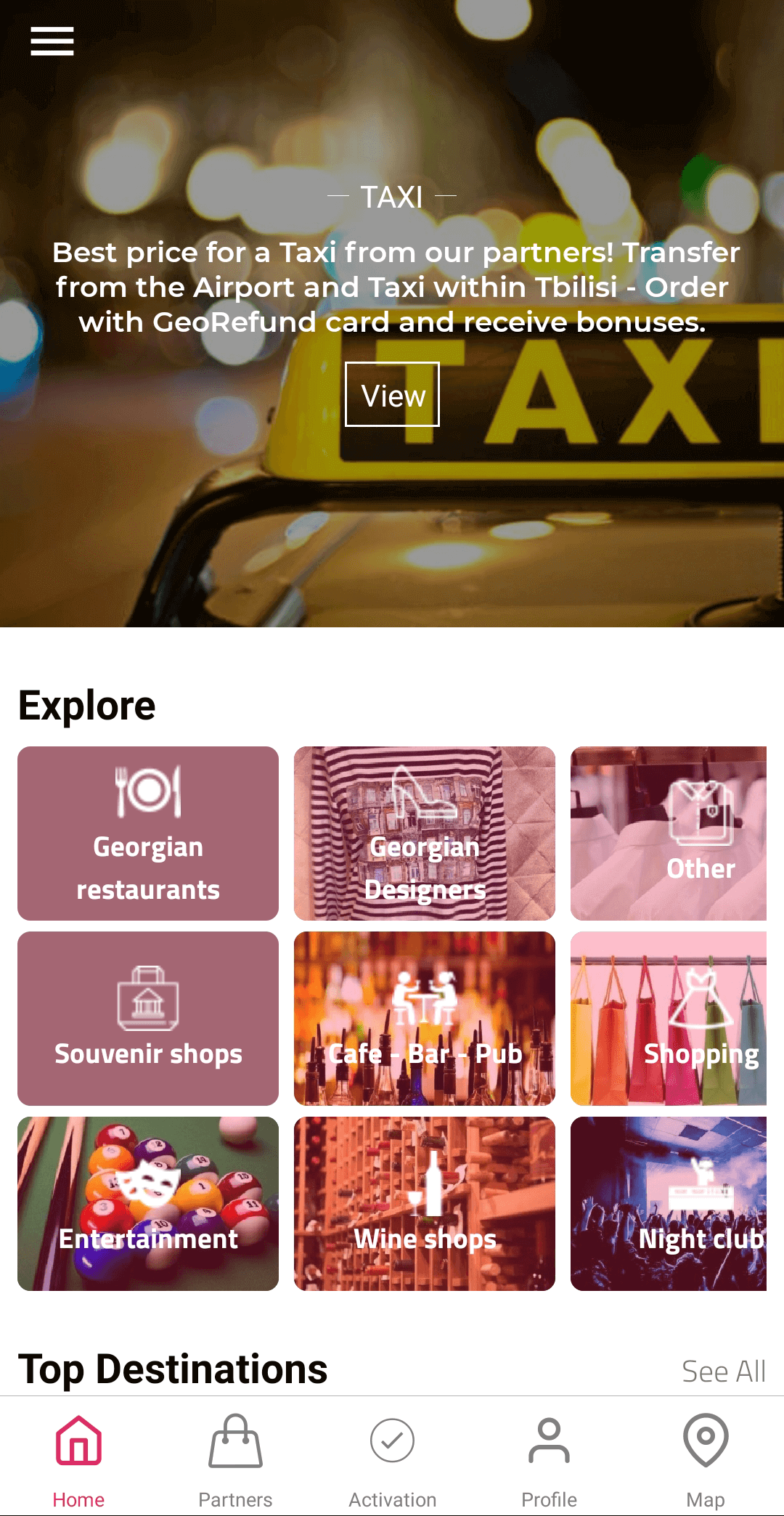784x1516 pixels.
Task: Browse the Georgian Designers category
Action: (425, 834)
